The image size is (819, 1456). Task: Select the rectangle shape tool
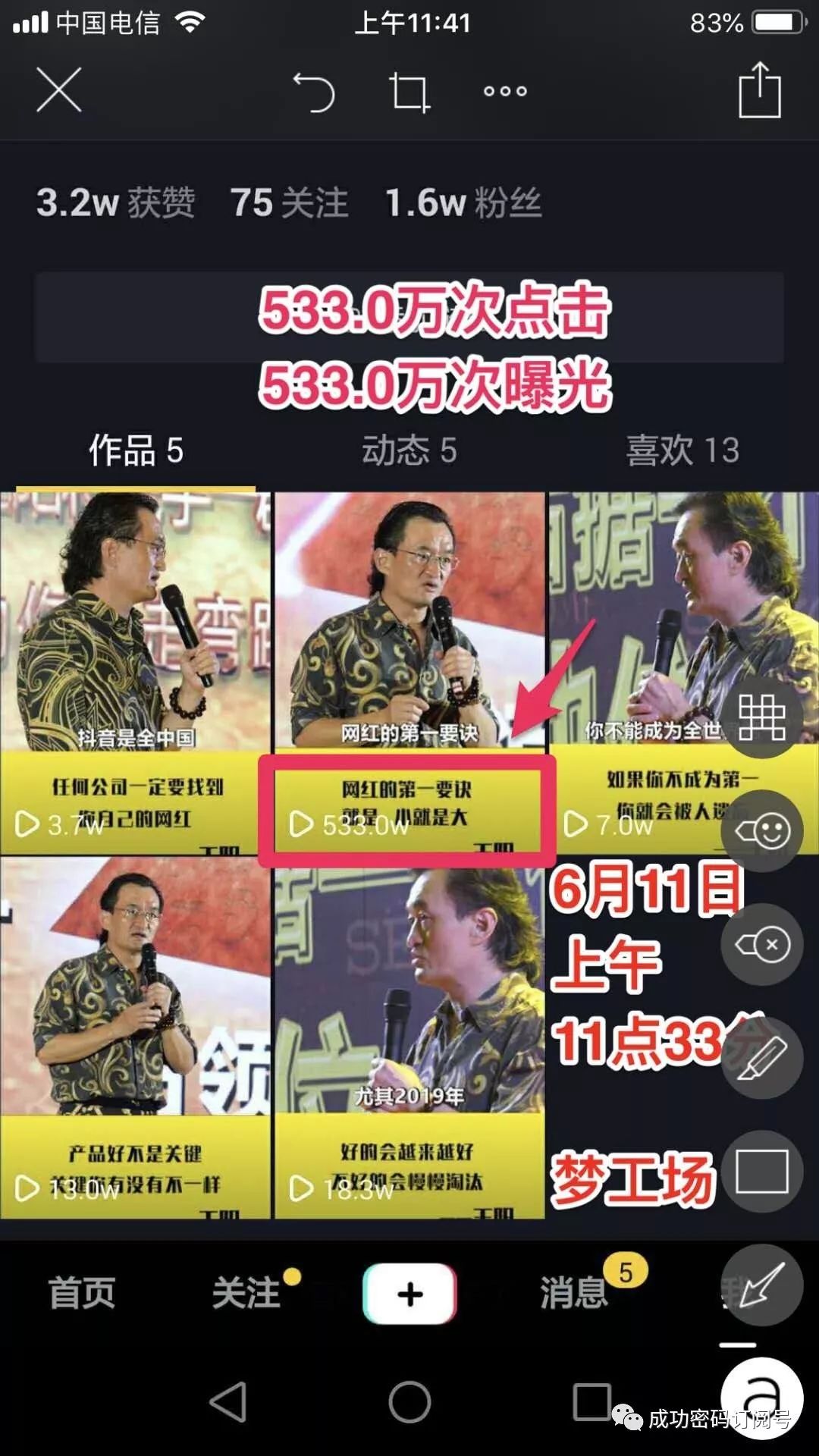pyautogui.click(x=761, y=1172)
